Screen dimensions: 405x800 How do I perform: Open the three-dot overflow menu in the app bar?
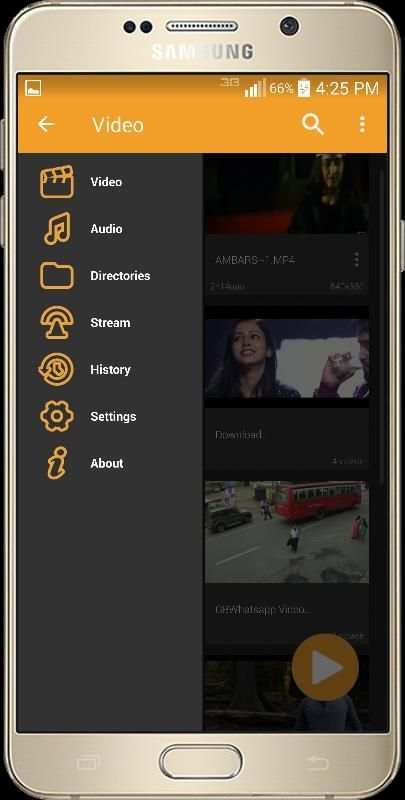[362, 124]
